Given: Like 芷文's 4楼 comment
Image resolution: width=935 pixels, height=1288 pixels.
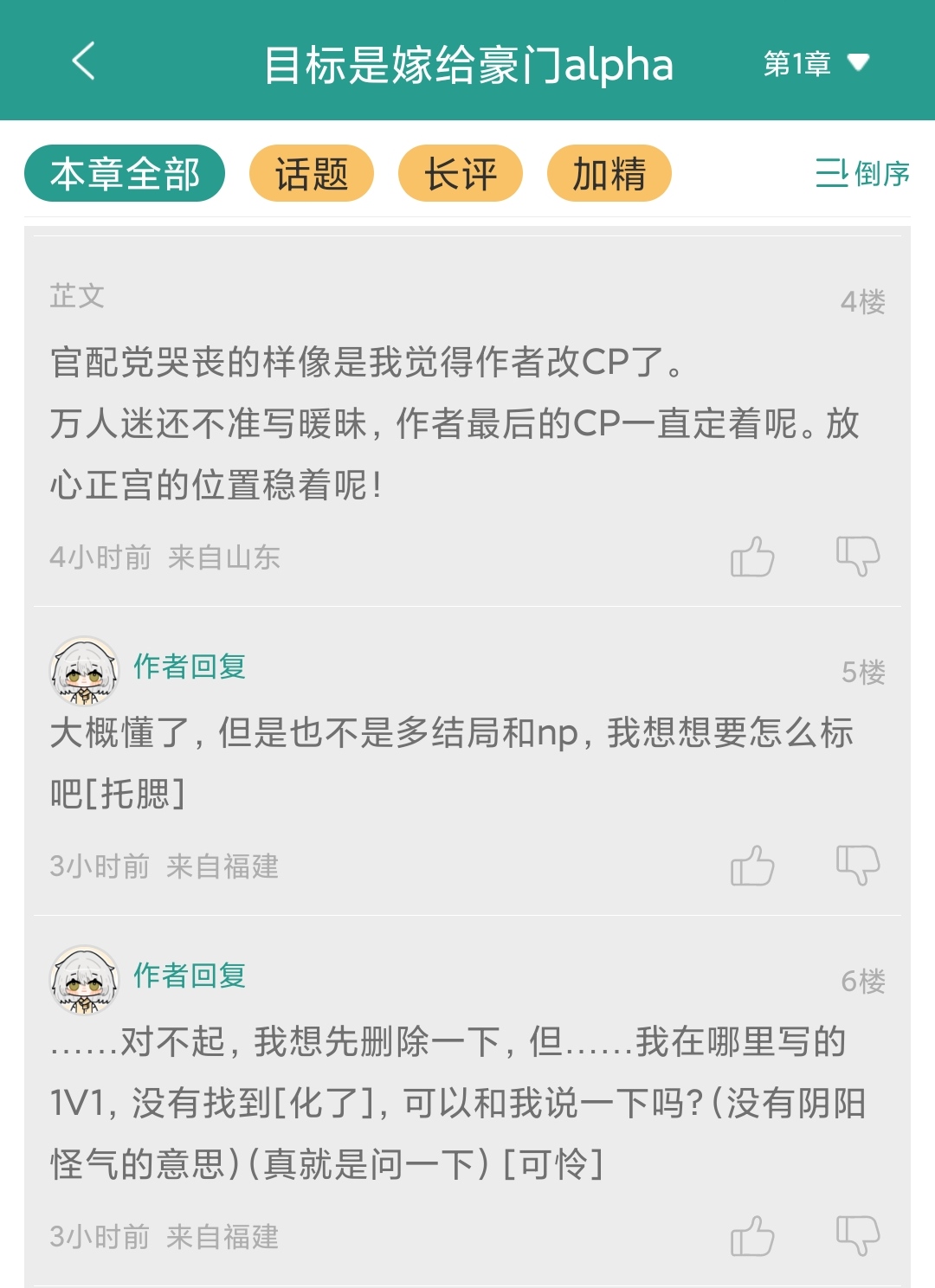Looking at the screenshot, I should coord(751,557).
